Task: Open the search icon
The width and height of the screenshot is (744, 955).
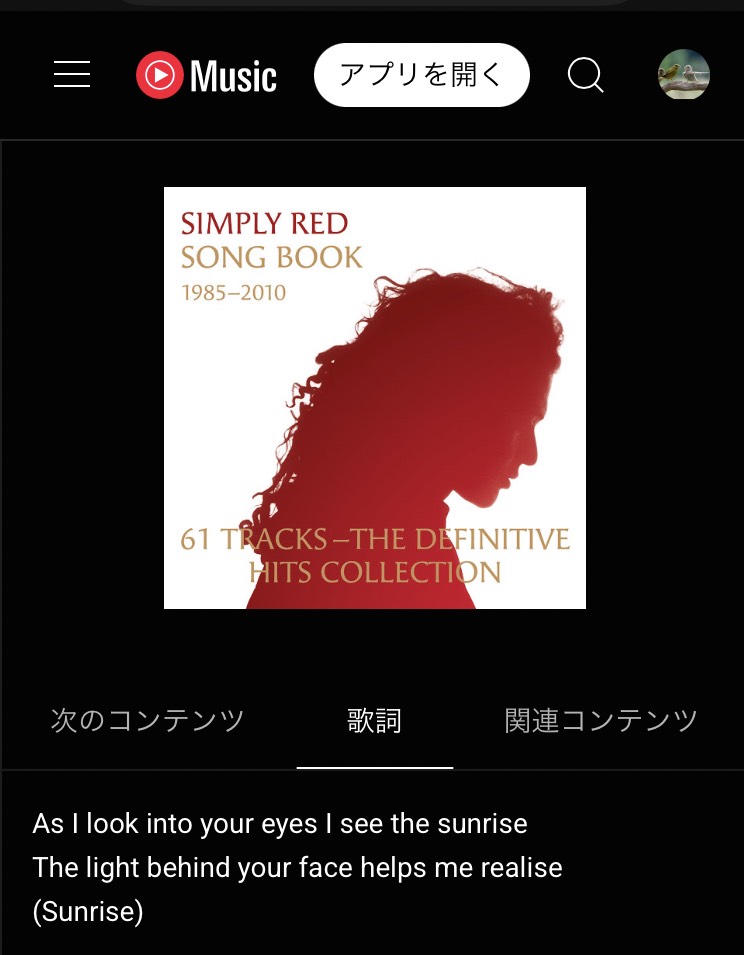Action: [x=585, y=75]
